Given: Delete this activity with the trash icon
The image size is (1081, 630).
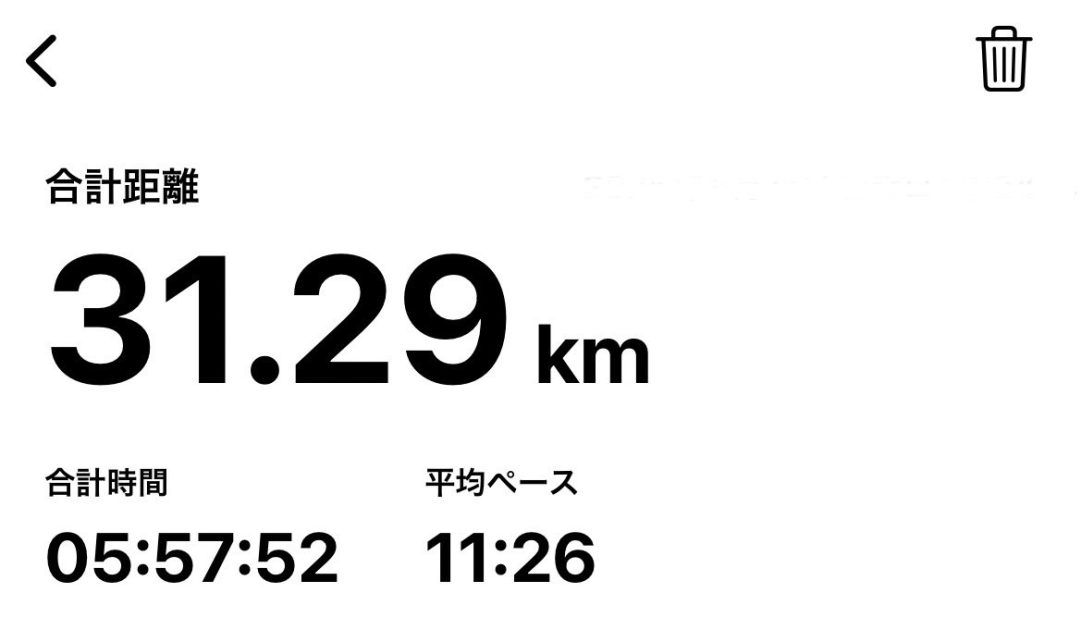Looking at the screenshot, I should click(1003, 59).
